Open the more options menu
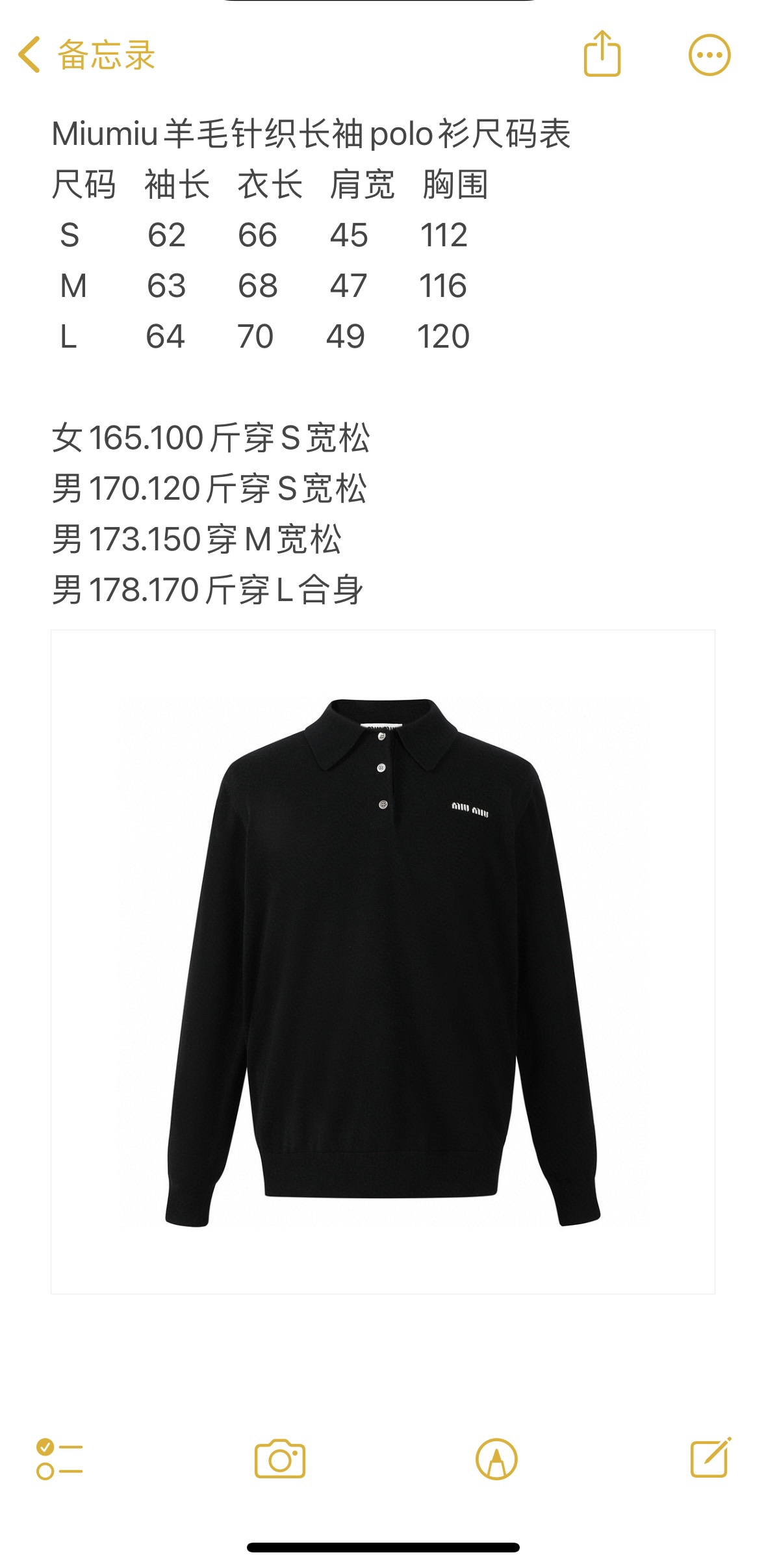Image resolution: width=766 pixels, height=1568 pixels. pos(709,55)
